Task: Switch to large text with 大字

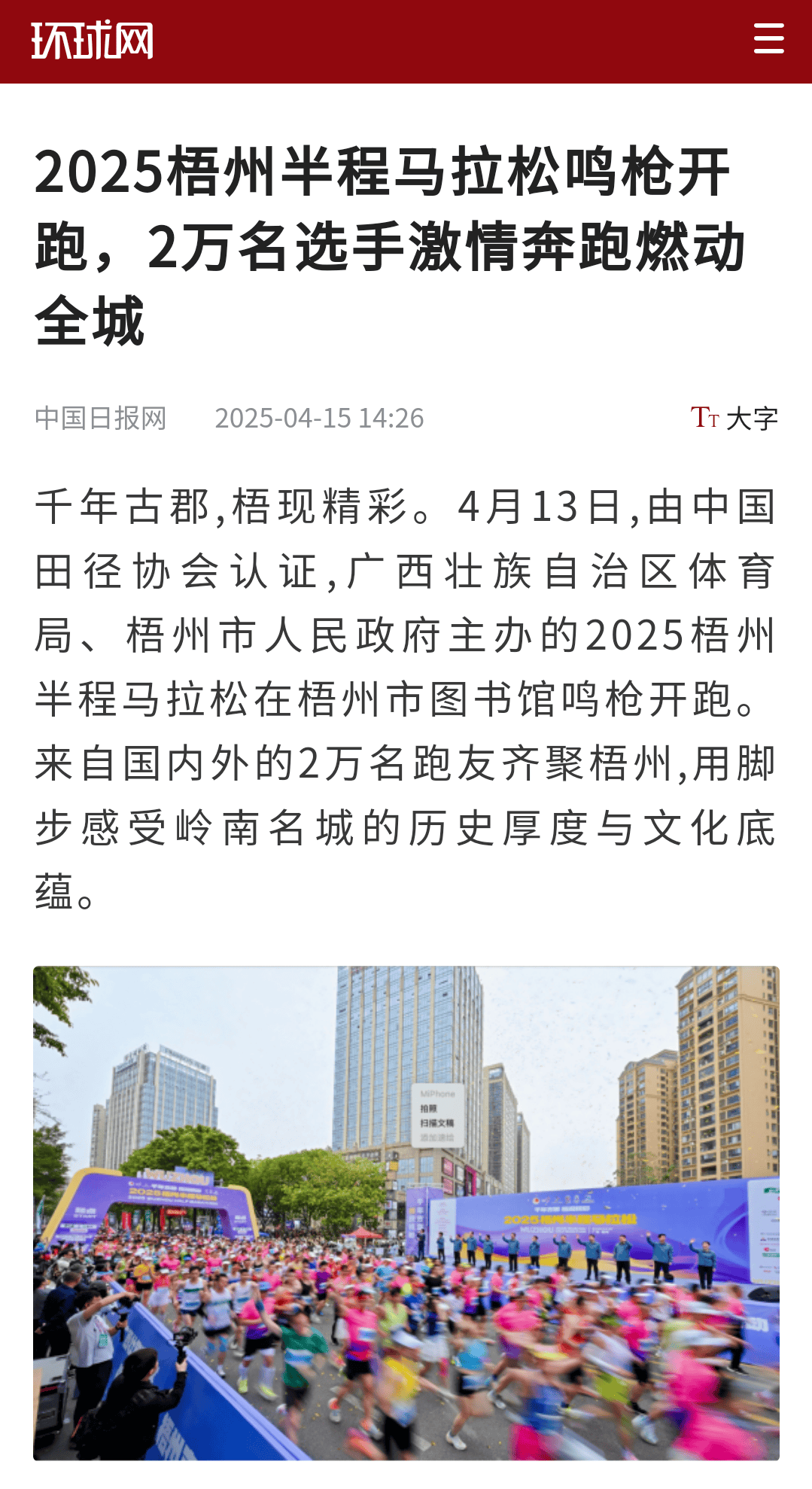Action: coord(734,419)
